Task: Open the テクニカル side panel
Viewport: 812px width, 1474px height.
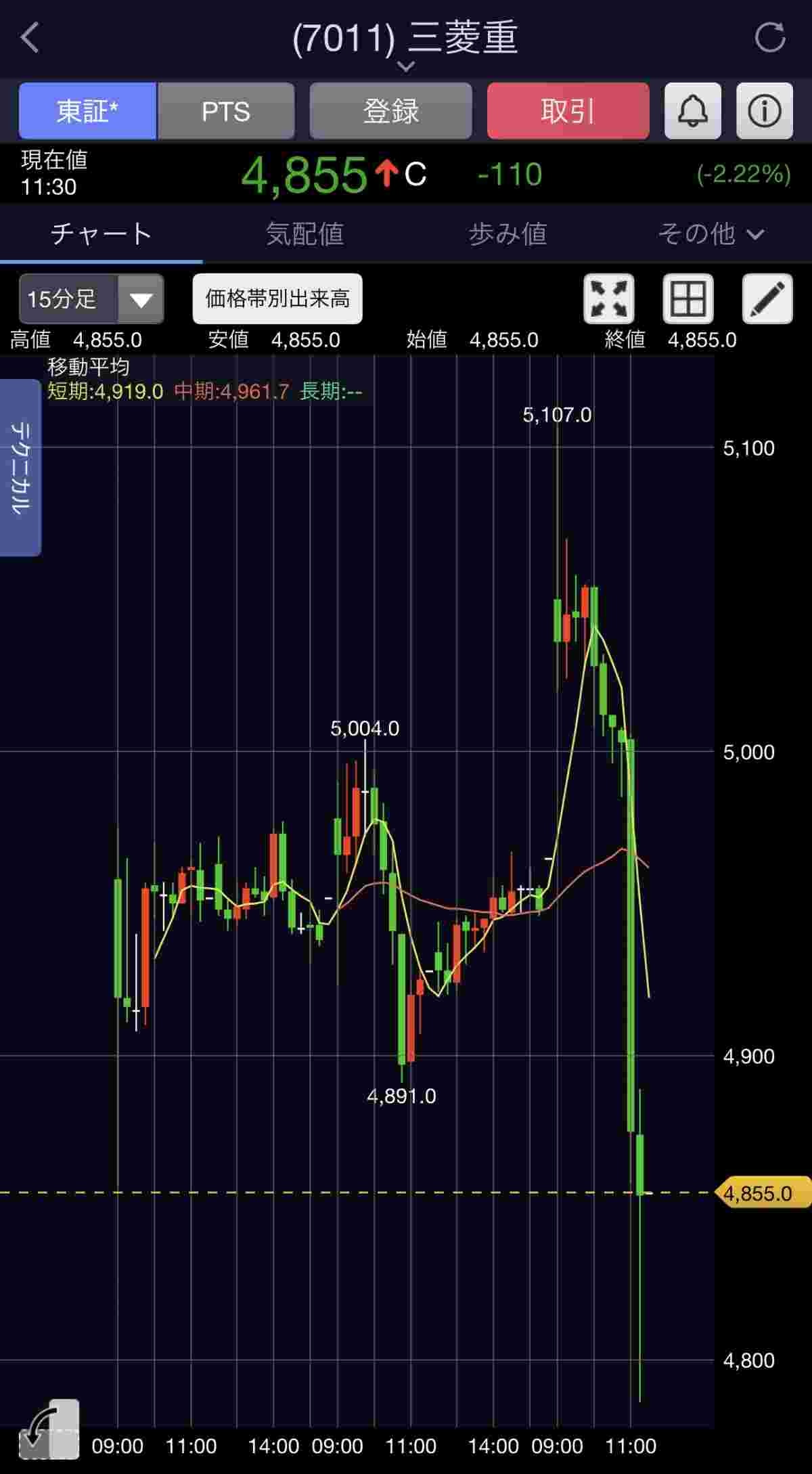Action: (x=20, y=468)
